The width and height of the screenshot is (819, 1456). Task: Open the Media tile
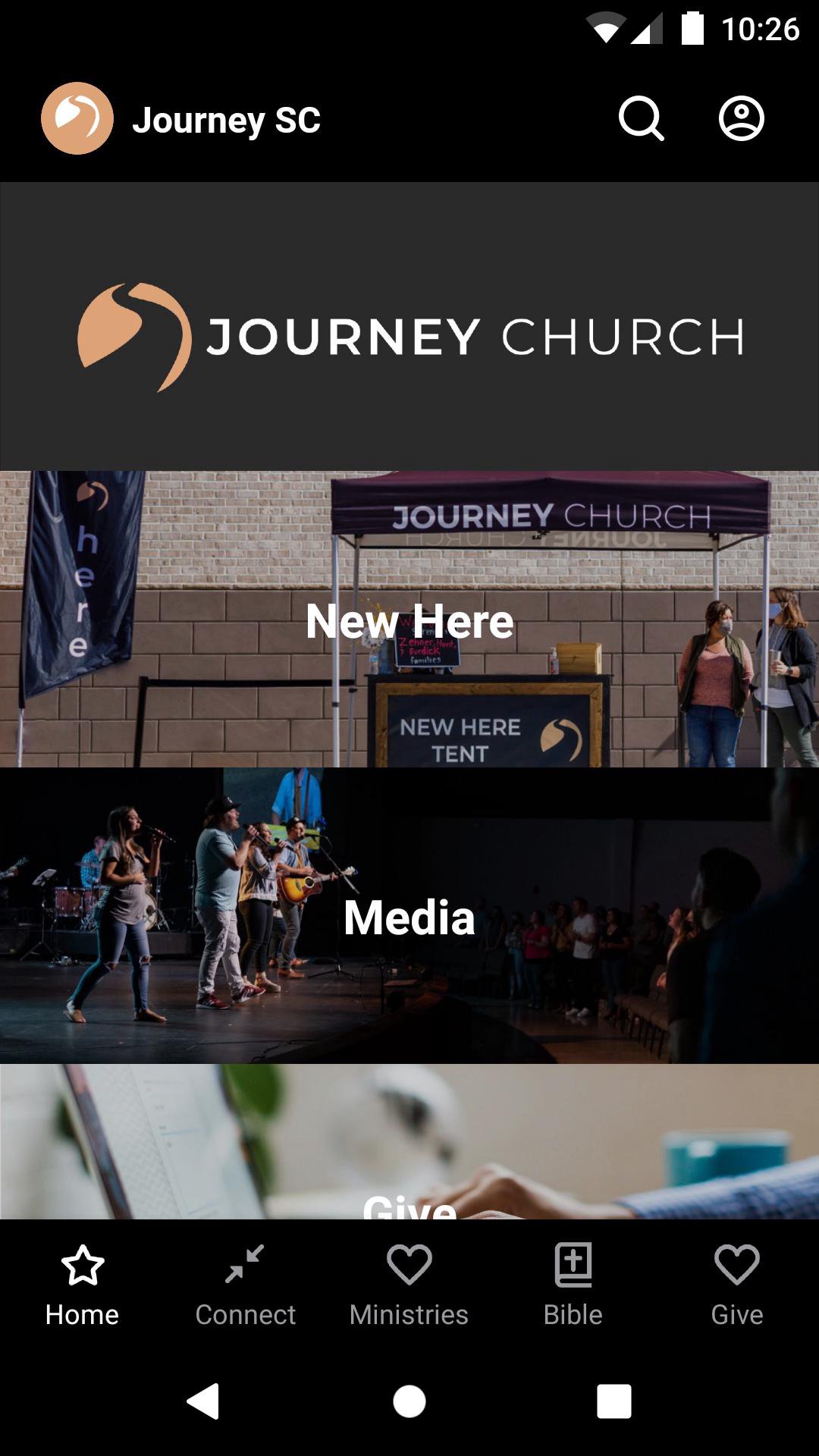tap(409, 916)
